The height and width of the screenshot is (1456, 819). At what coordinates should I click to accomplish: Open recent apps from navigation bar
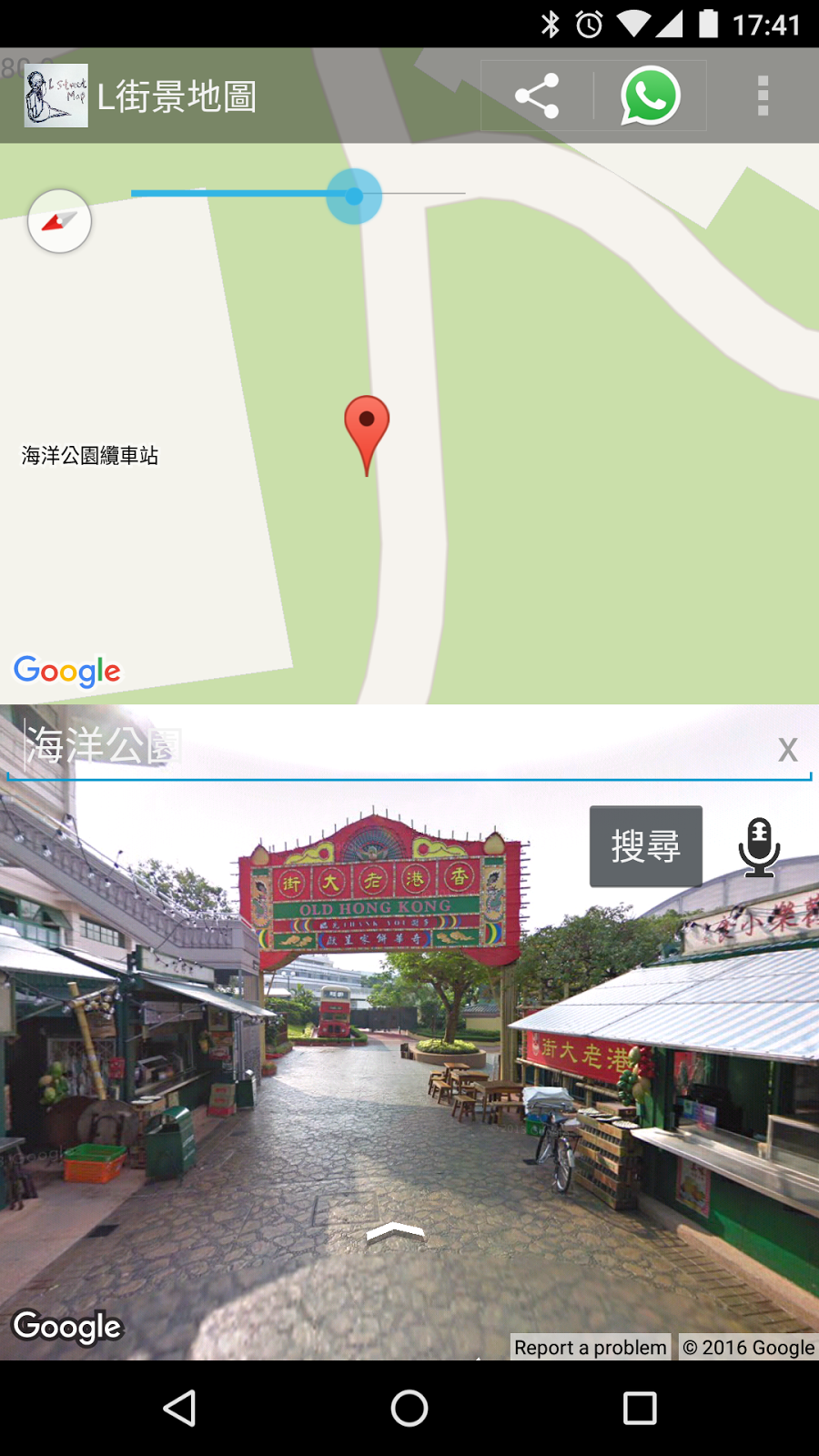640,1409
